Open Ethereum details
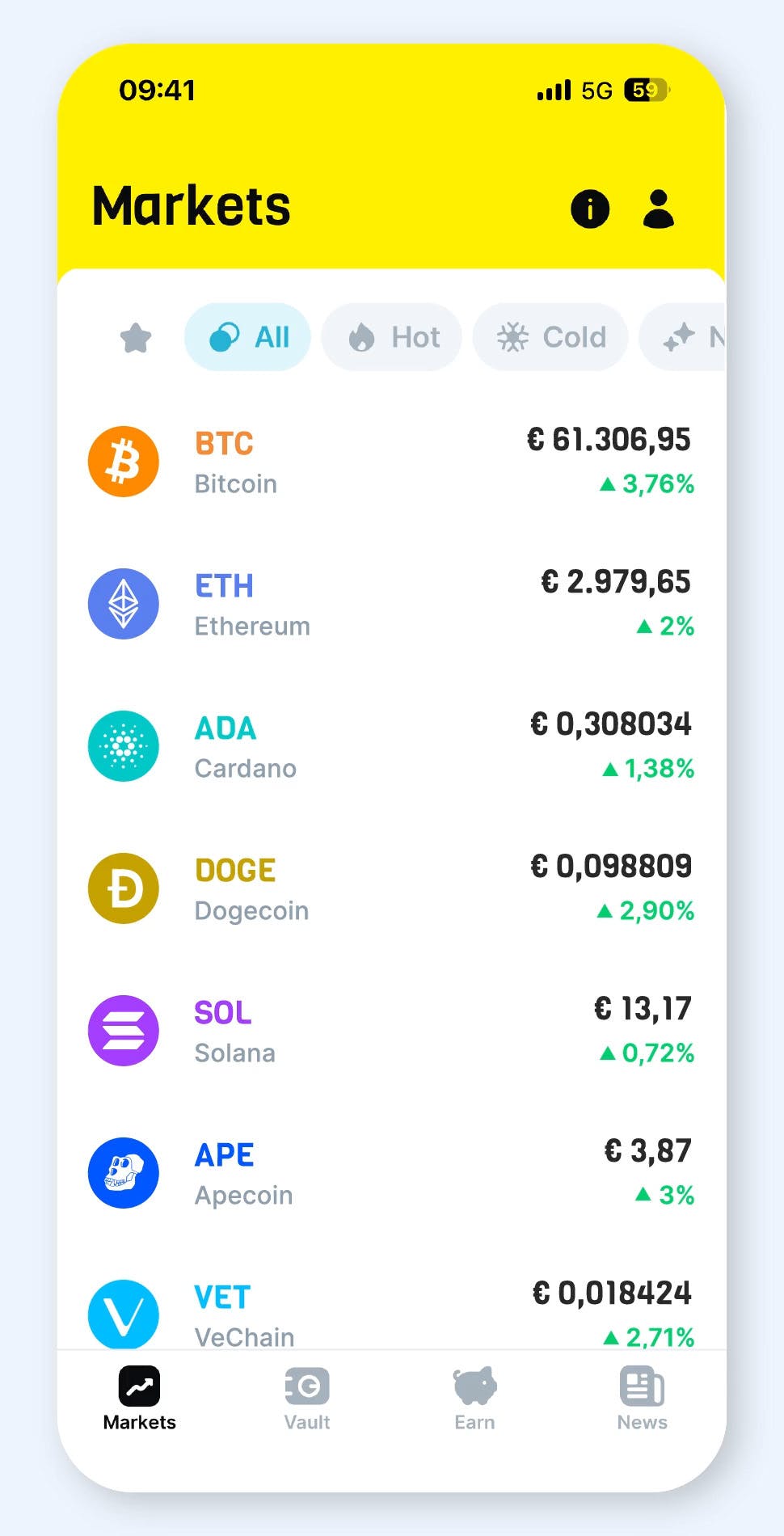Viewport: 784px width, 1536px height. click(x=391, y=604)
